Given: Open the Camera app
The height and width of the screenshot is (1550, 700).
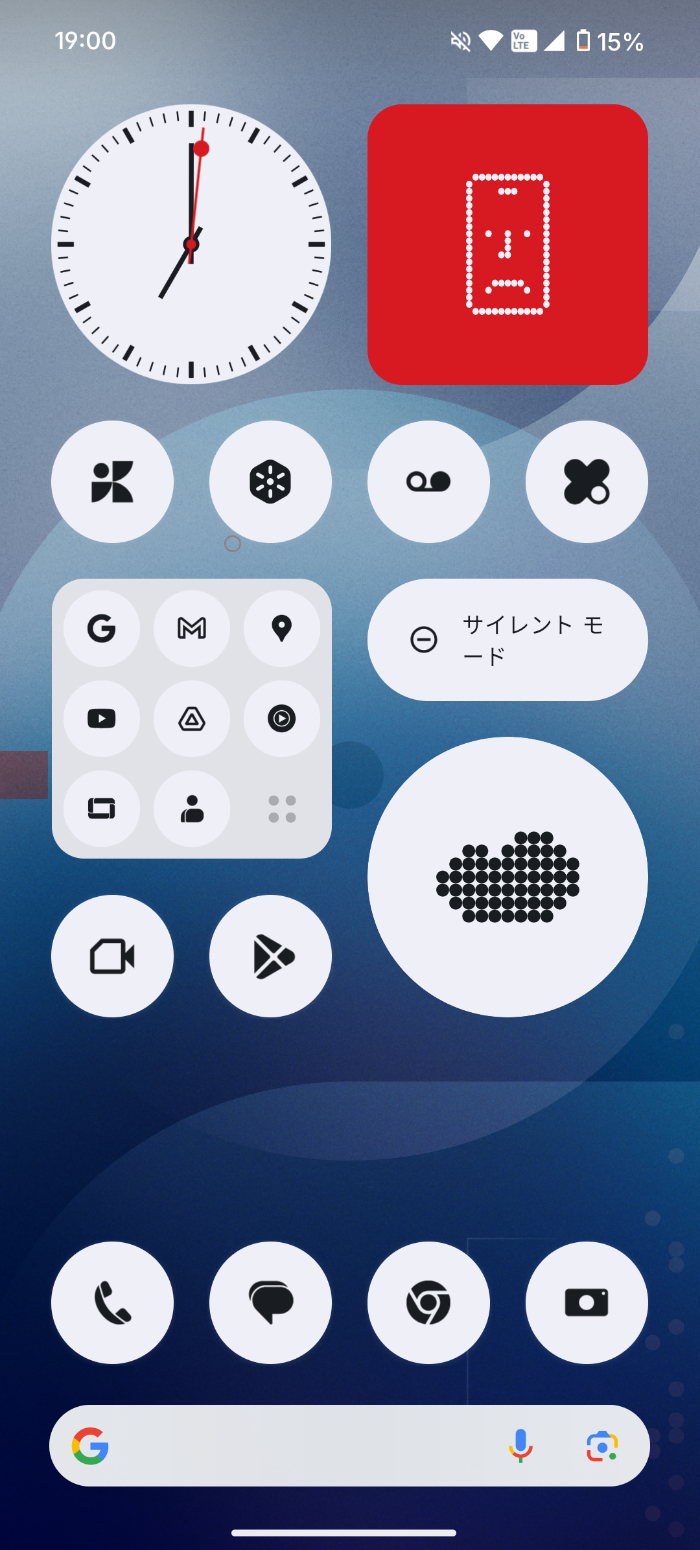Looking at the screenshot, I should [x=587, y=1303].
